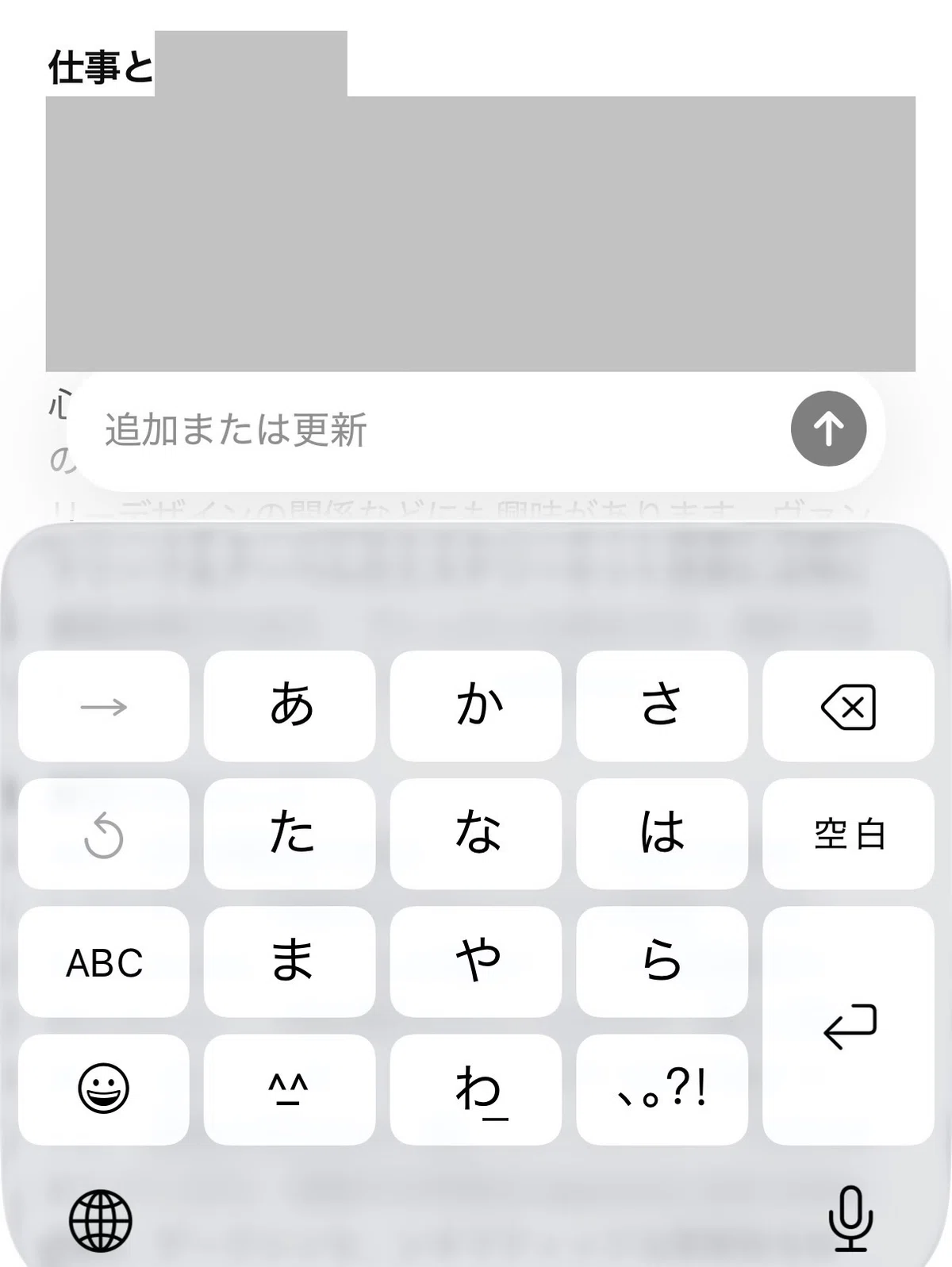The height and width of the screenshot is (1267, 952).
Task: Type the あ key
Action: pyautogui.click(x=290, y=706)
